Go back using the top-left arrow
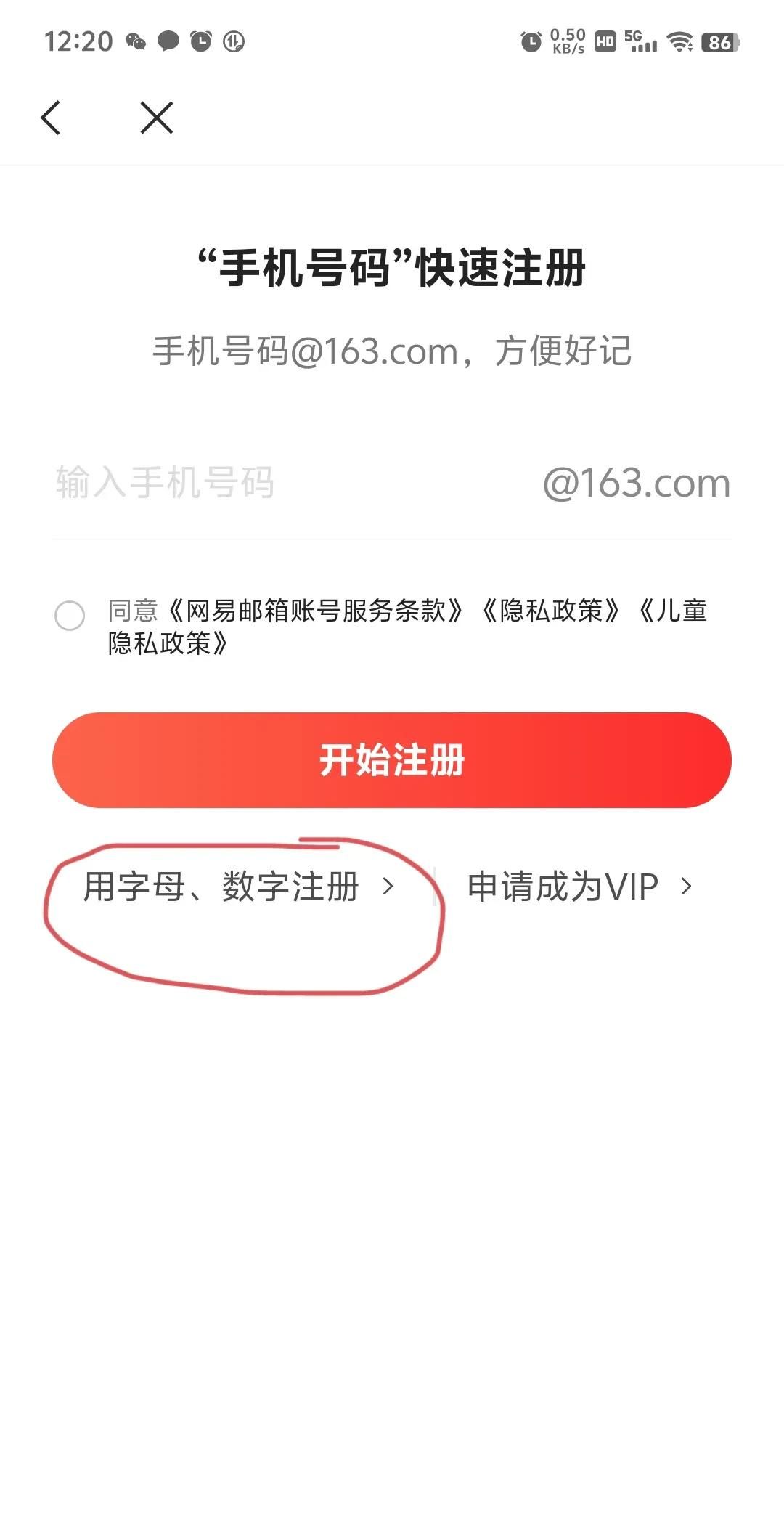This screenshot has height=1516, width=784. (x=51, y=118)
